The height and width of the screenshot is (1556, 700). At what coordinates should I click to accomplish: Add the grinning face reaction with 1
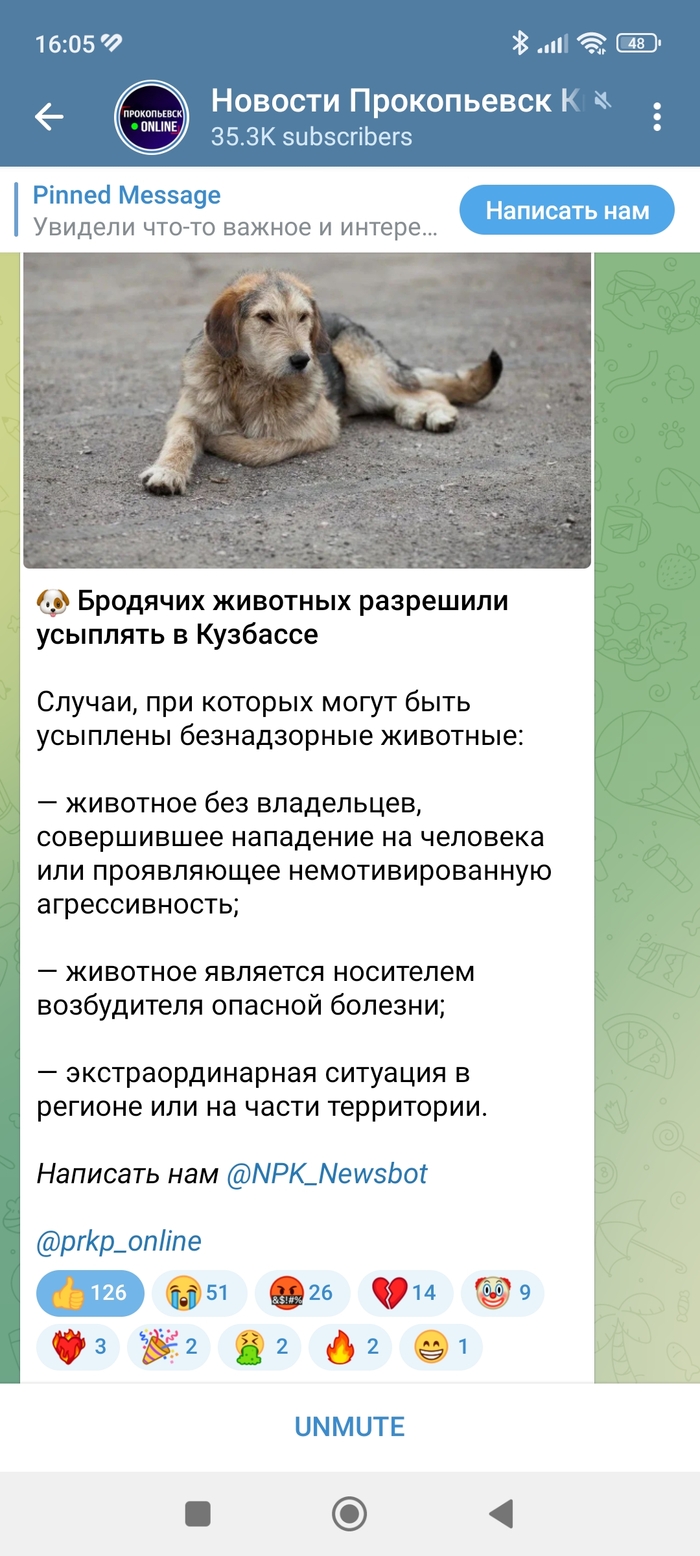click(x=441, y=1347)
